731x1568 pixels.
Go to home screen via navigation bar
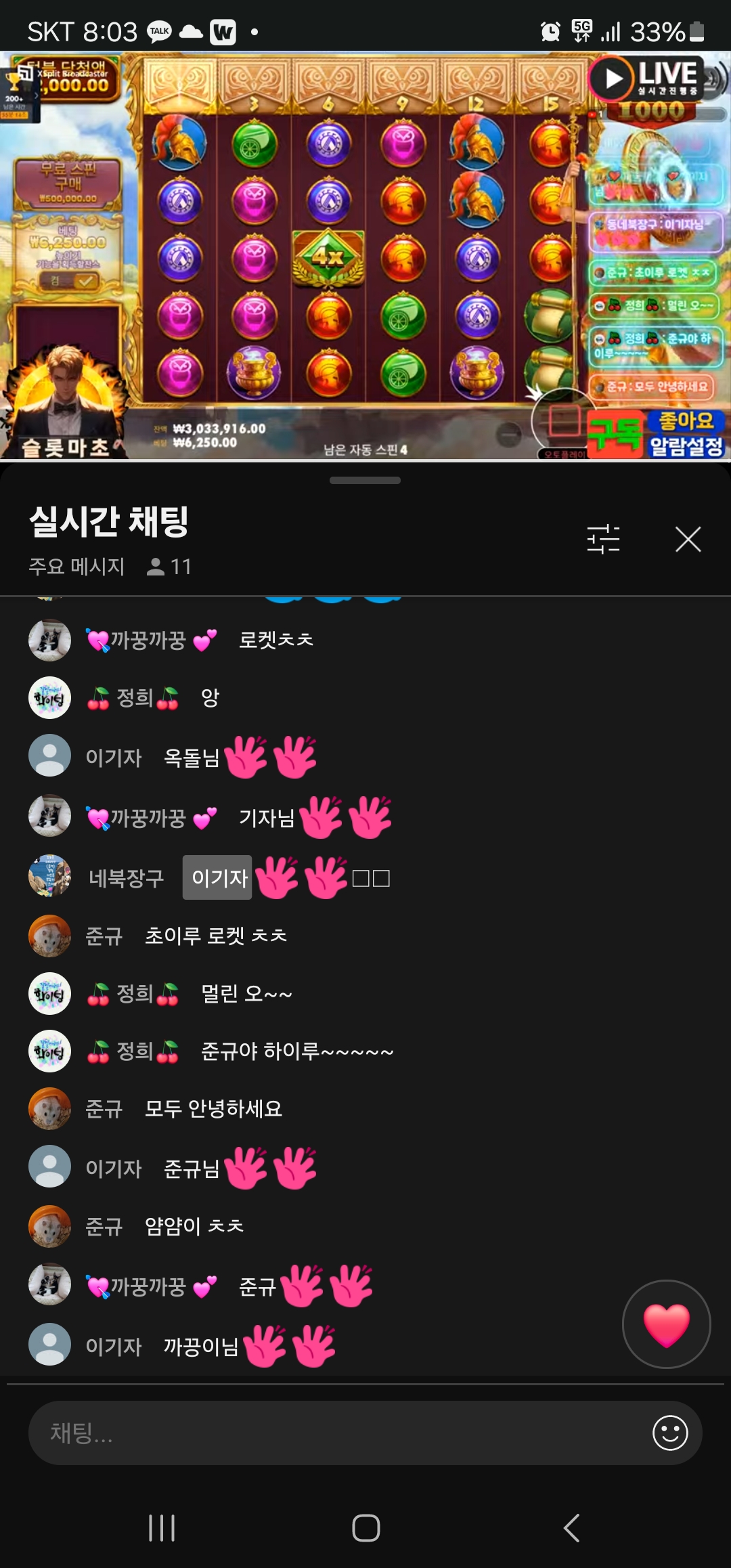[x=365, y=1528]
